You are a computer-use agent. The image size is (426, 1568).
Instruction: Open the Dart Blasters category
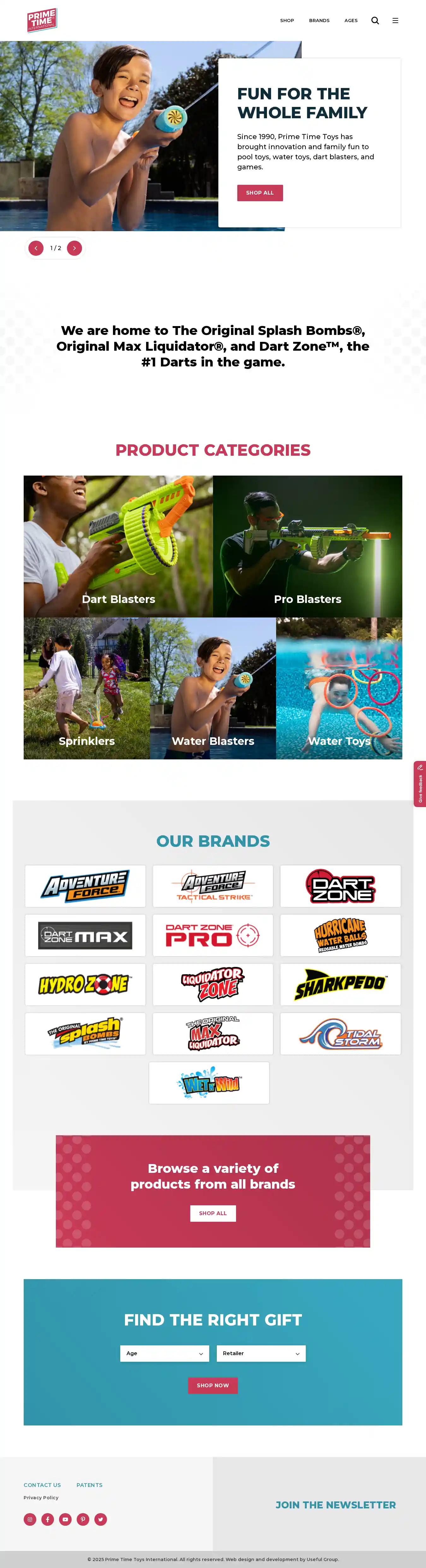tap(118, 546)
